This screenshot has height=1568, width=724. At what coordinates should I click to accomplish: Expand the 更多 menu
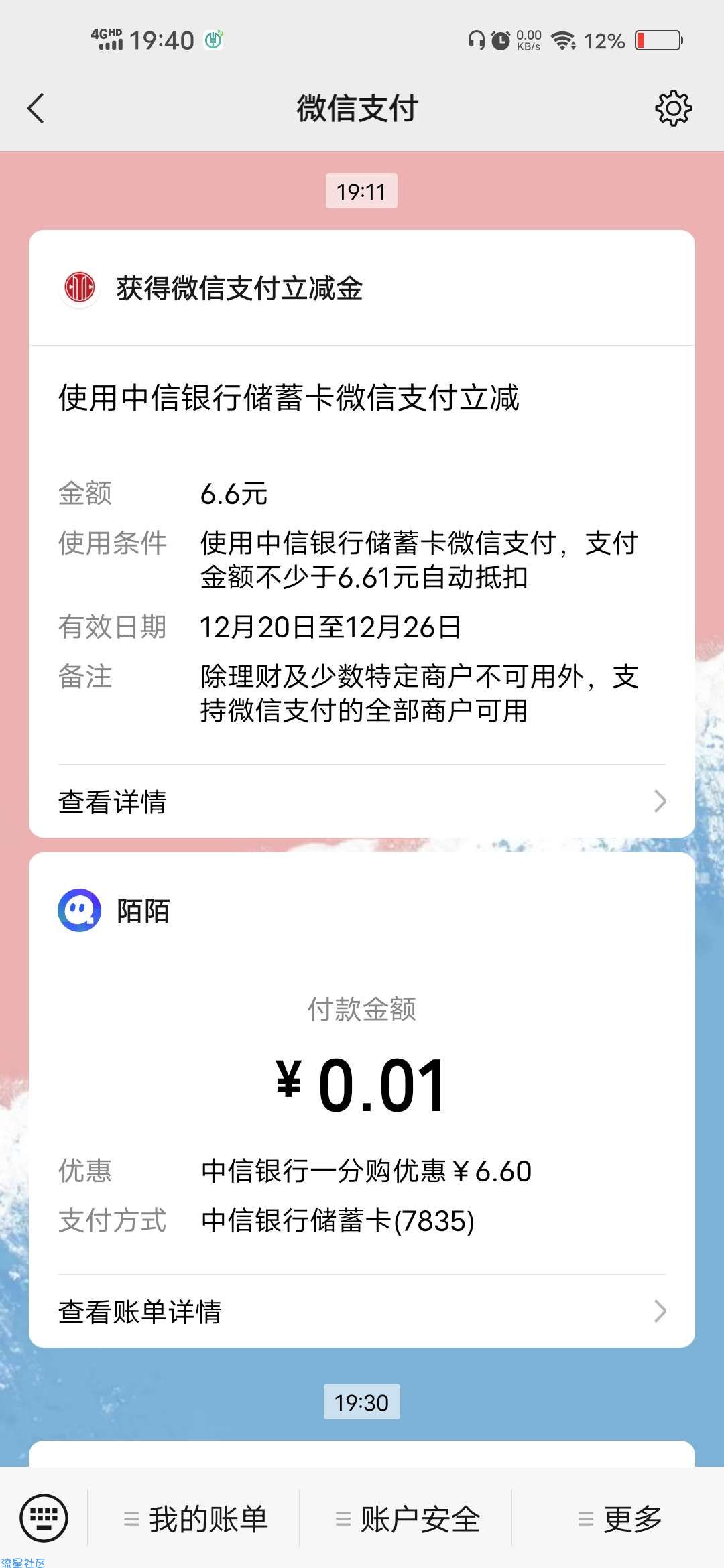[x=619, y=1519]
